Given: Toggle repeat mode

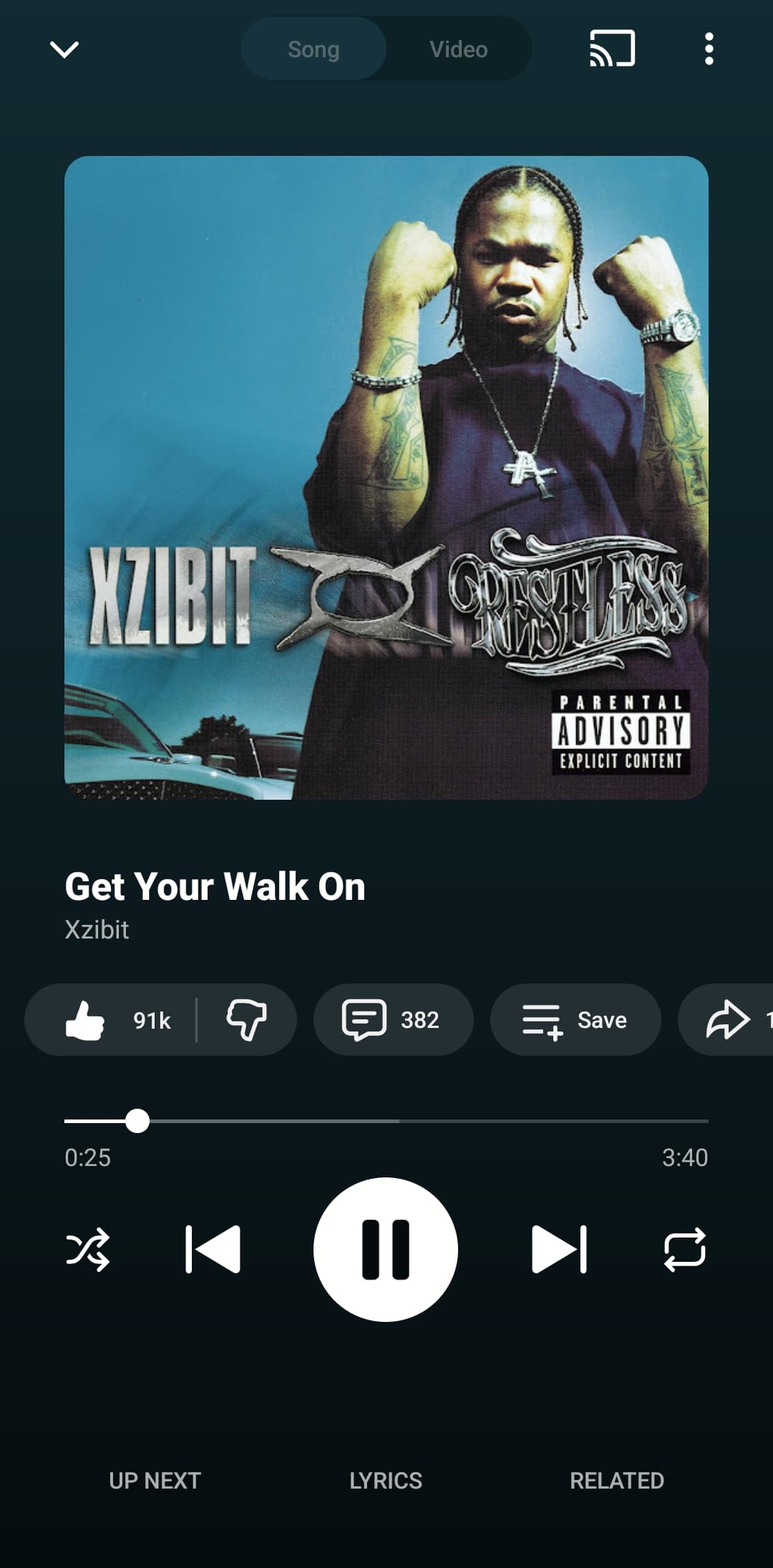Looking at the screenshot, I should coord(685,1250).
